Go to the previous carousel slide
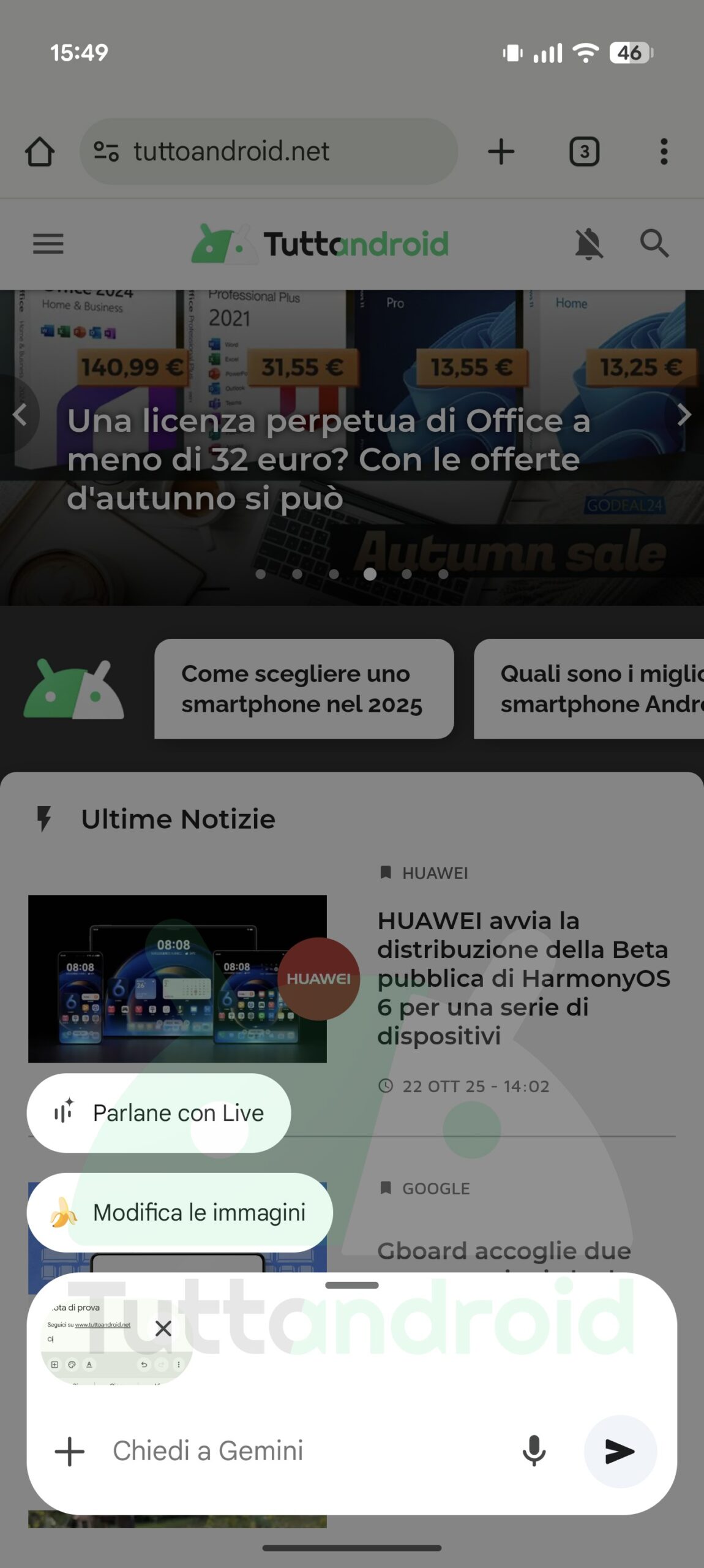The image size is (704, 1568). click(20, 415)
